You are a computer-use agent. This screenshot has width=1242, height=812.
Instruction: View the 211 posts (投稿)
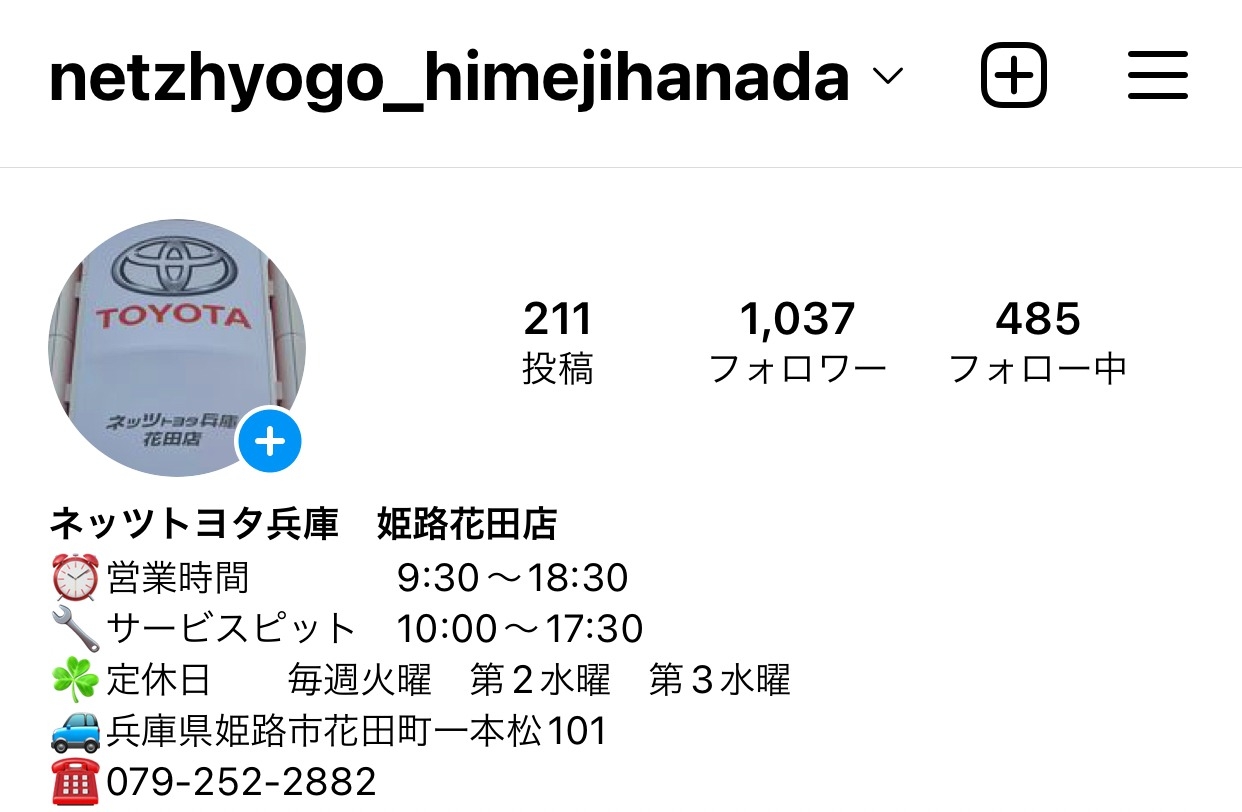click(x=558, y=343)
